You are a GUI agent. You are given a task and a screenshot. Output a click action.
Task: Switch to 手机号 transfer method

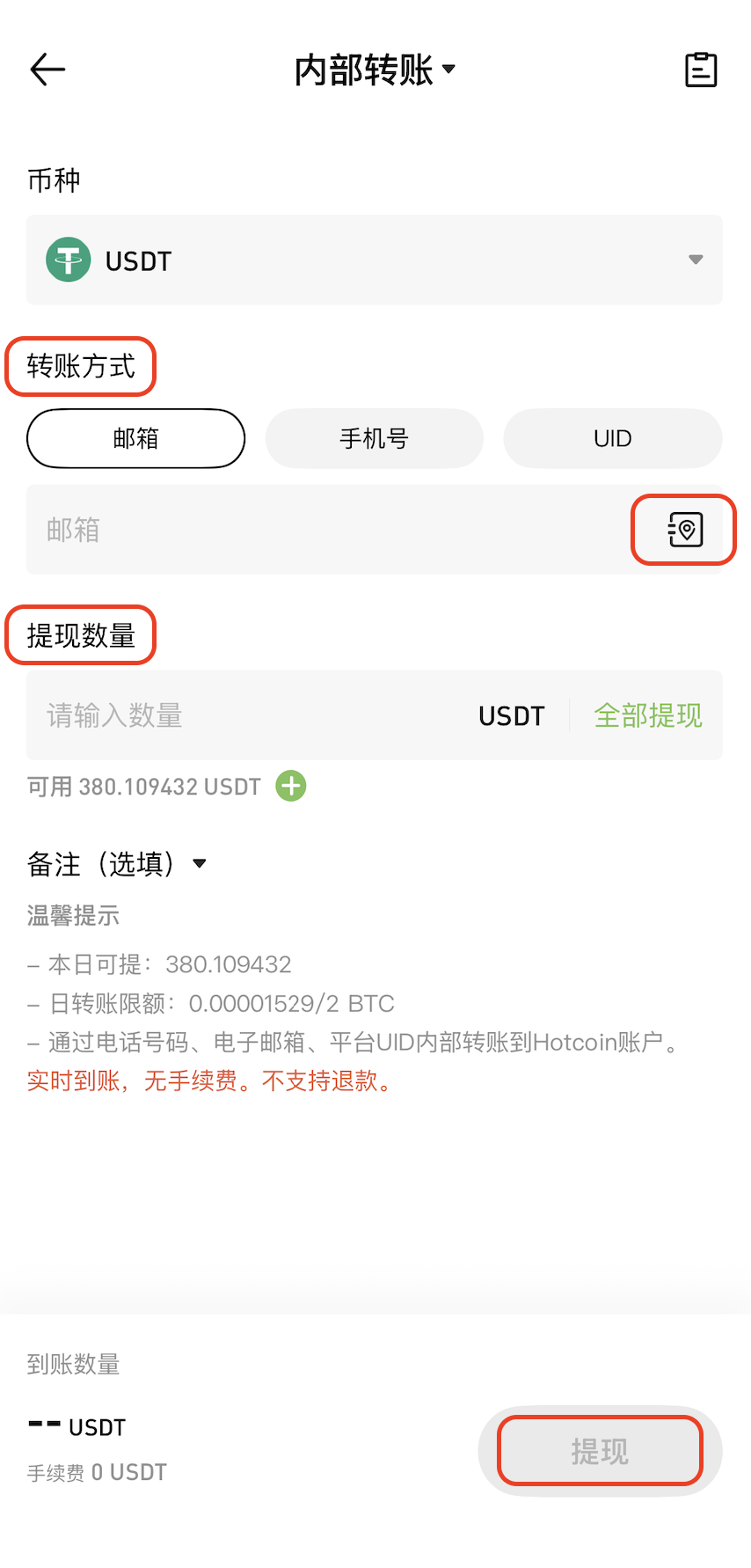[375, 438]
